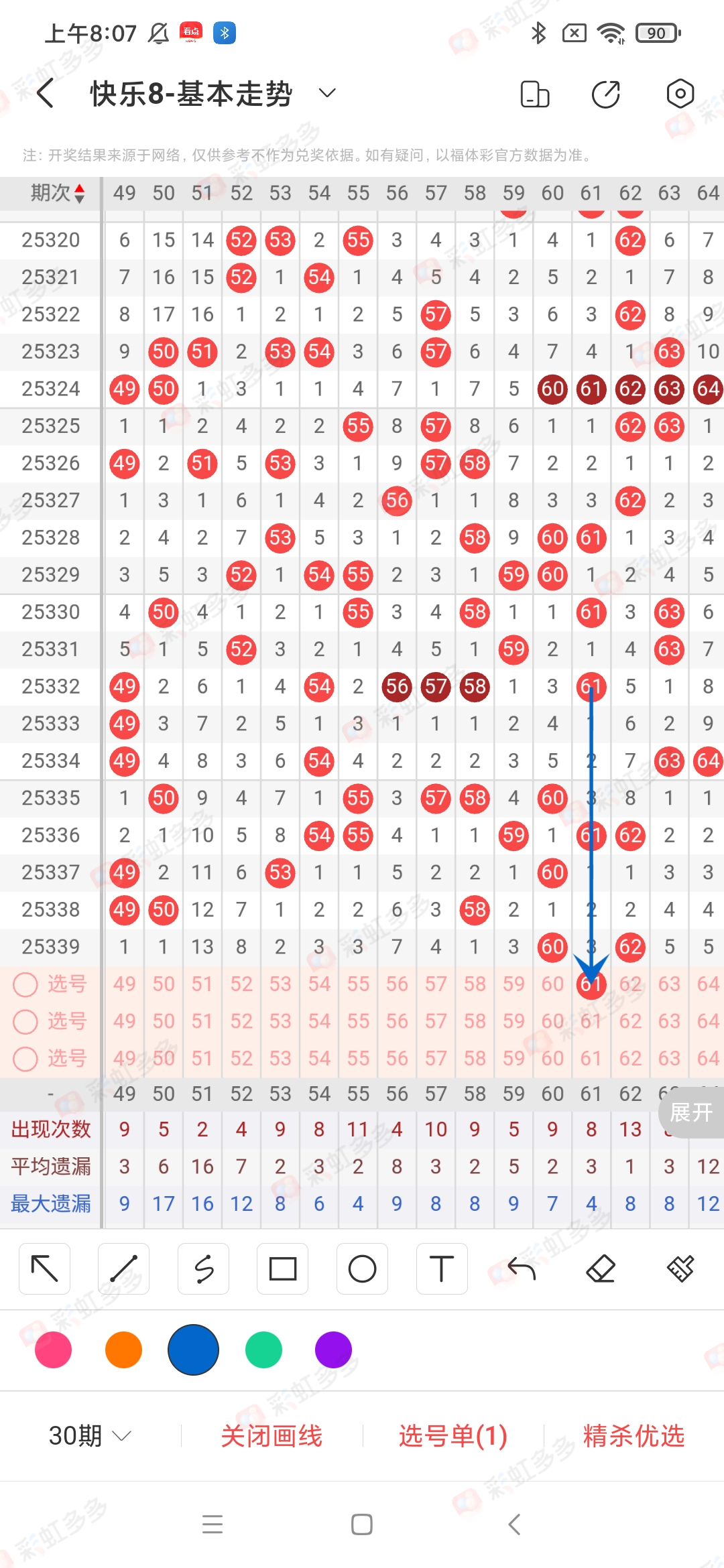
Task: Choose the straight line drawing tool
Action: tap(123, 1268)
